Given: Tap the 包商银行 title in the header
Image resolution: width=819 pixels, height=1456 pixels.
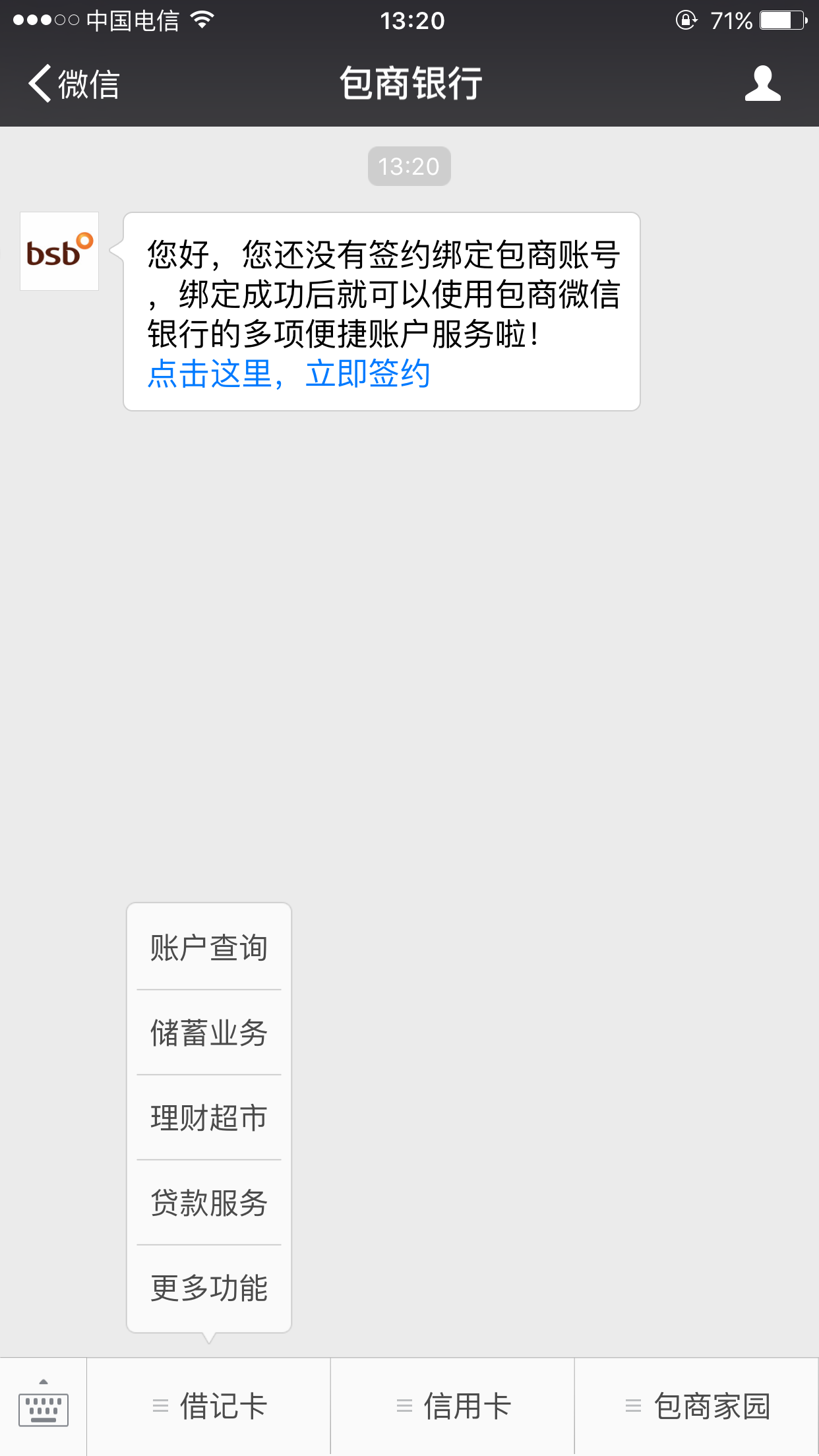Looking at the screenshot, I should tap(409, 82).
